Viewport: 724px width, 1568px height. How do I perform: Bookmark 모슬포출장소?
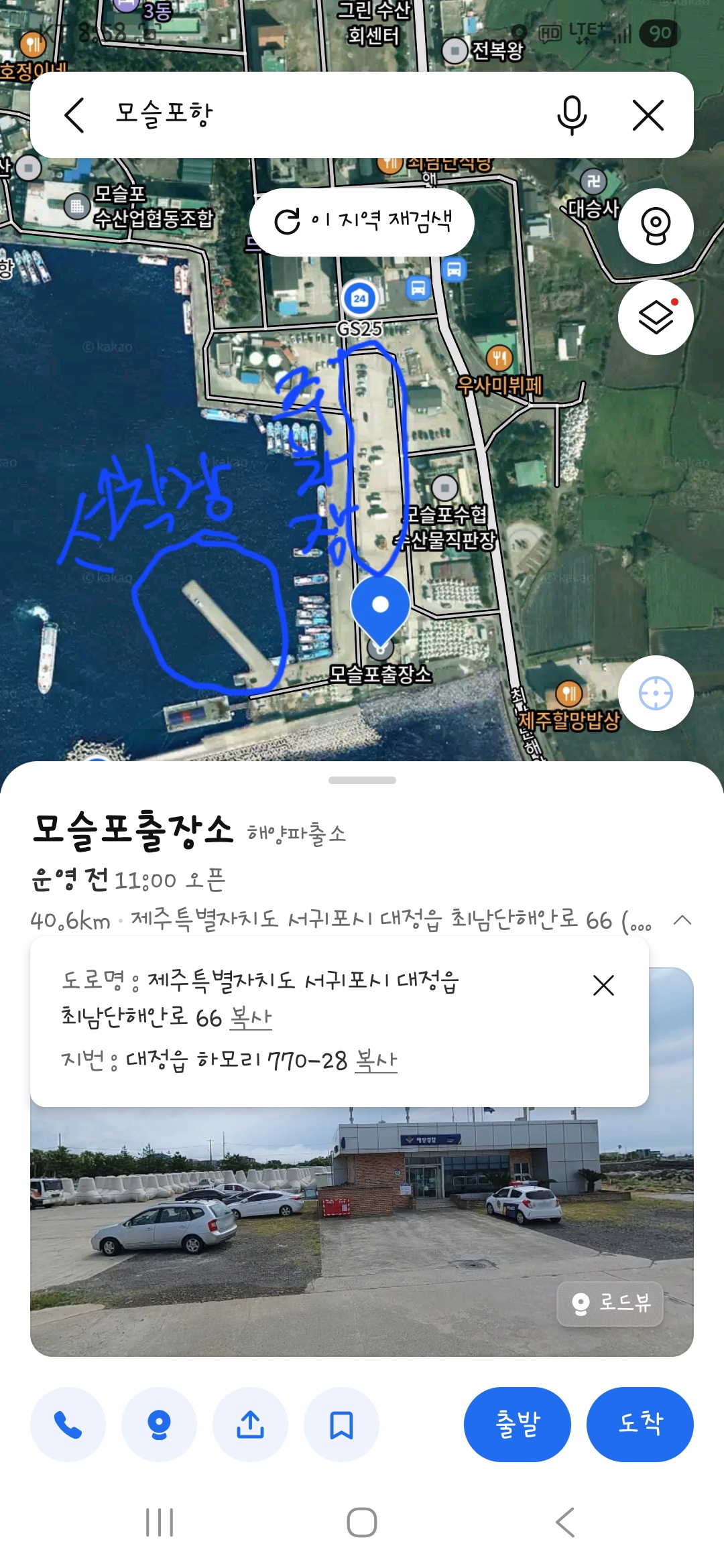coord(341,1424)
